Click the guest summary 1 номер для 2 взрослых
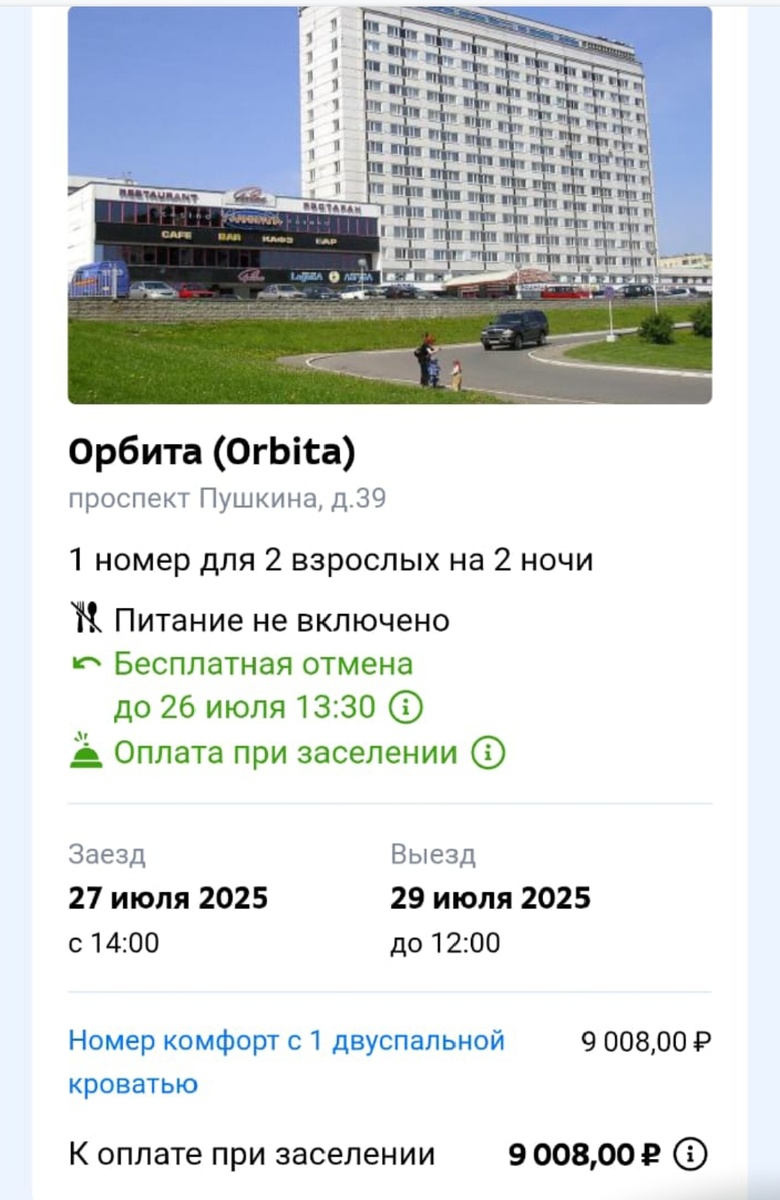Viewport: 780px width, 1200px height. [x=330, y=560]
